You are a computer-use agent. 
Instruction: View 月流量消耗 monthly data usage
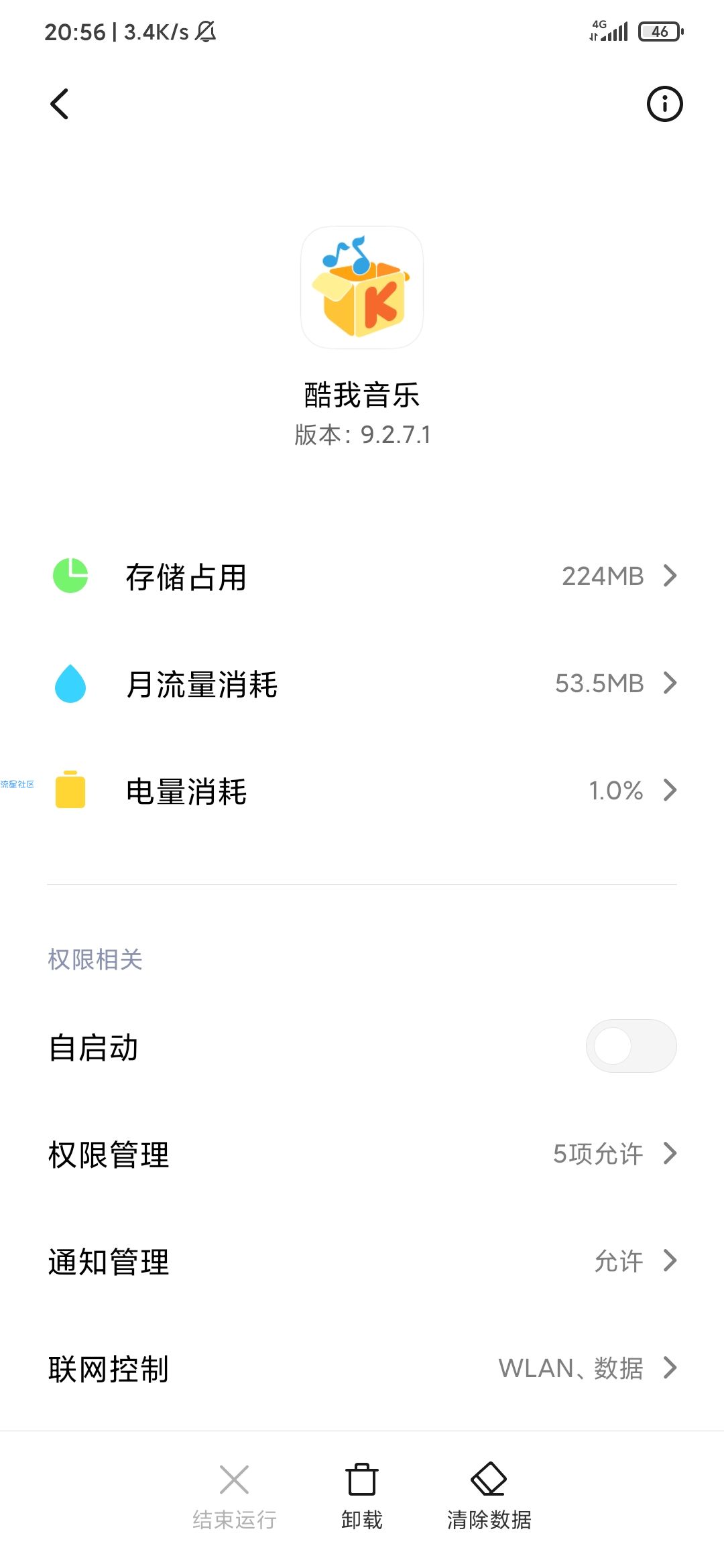(x=362, y=683)
